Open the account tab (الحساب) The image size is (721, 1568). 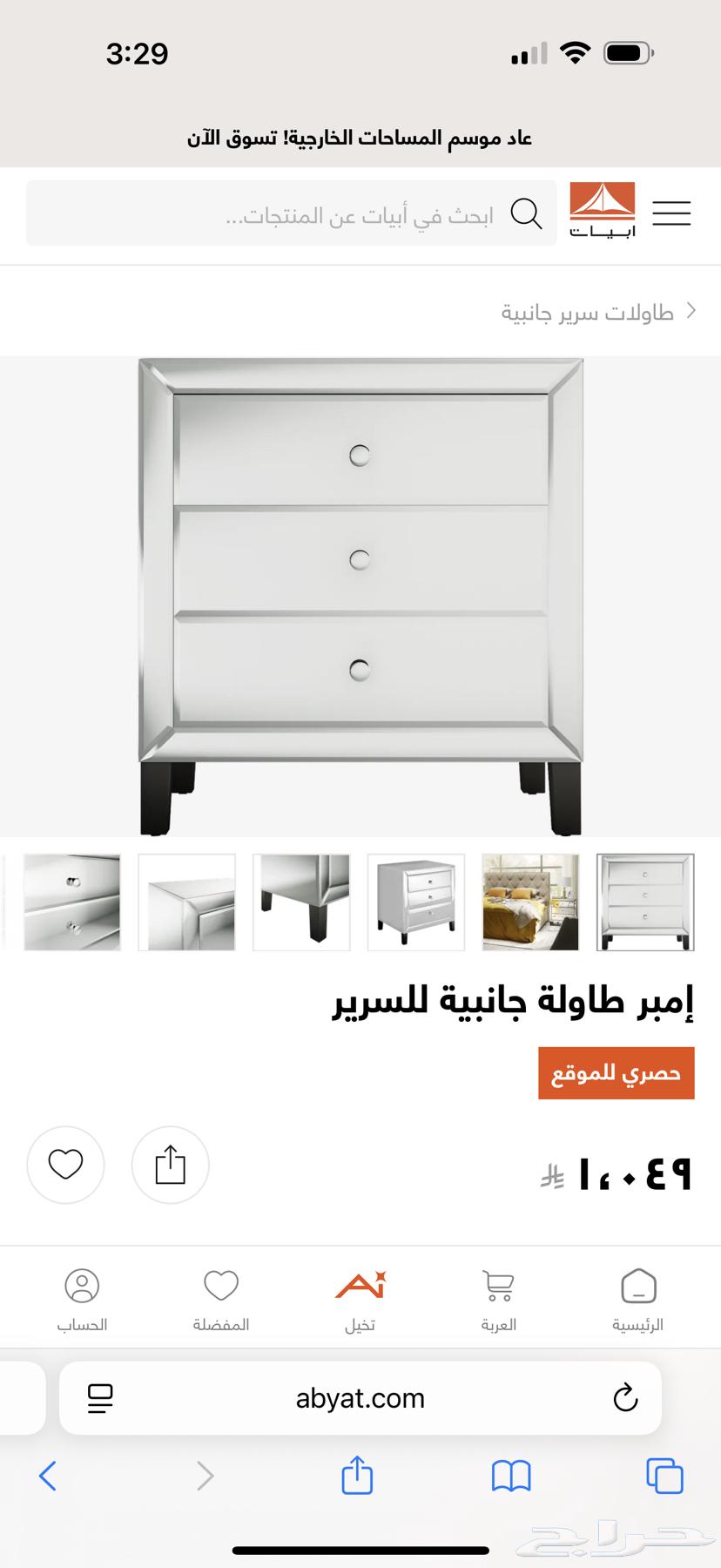(x=82, y=1300)
